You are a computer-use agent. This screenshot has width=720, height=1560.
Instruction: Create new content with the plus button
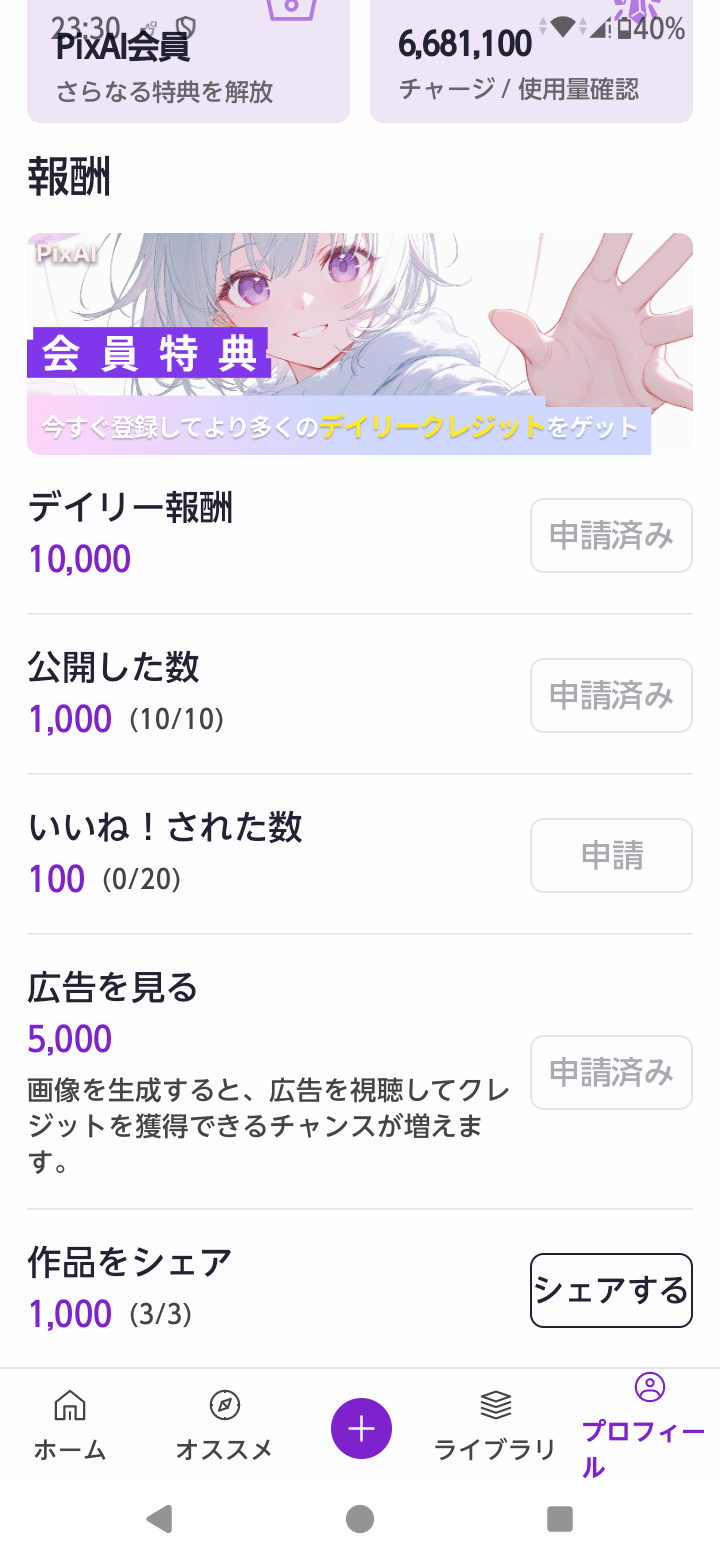[361, 1429]
